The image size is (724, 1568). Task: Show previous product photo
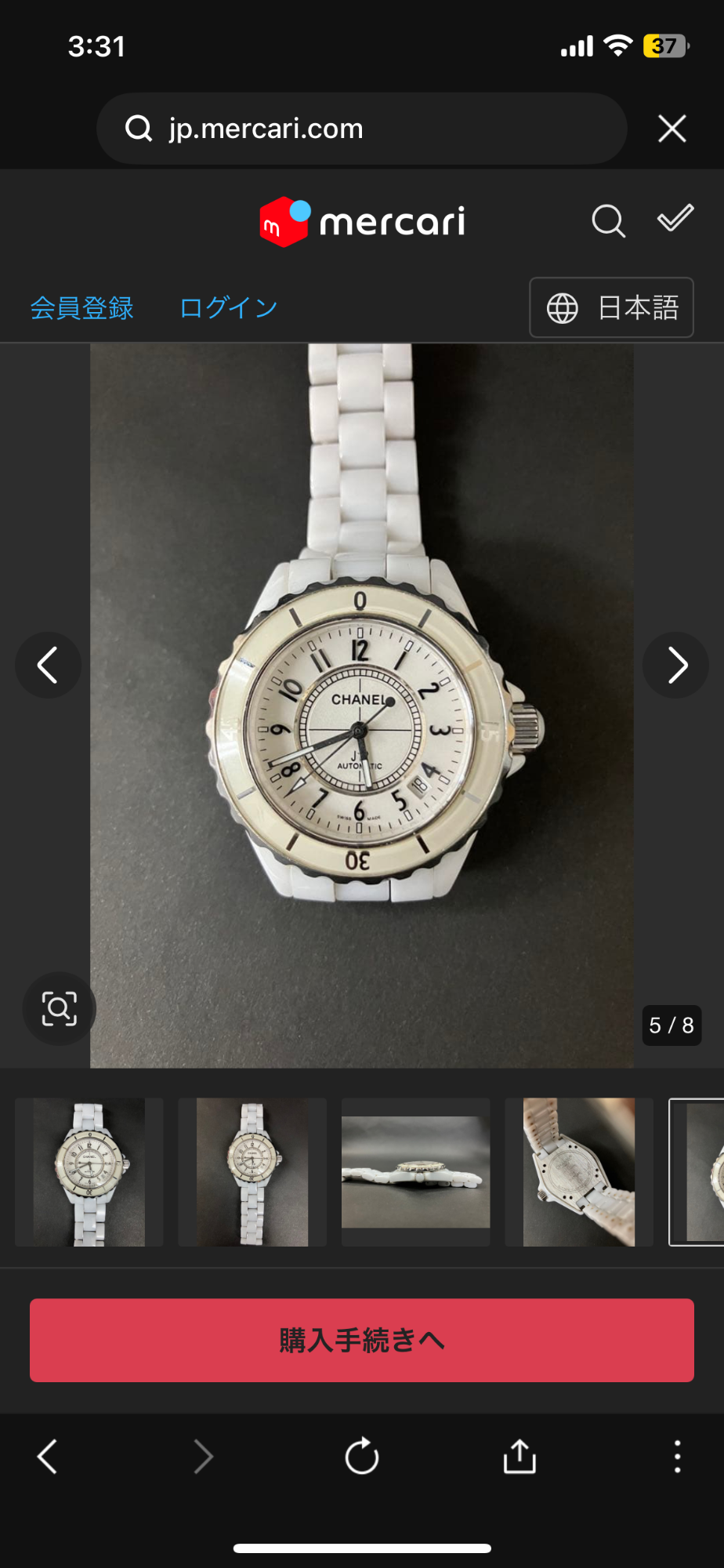(48, 665)
